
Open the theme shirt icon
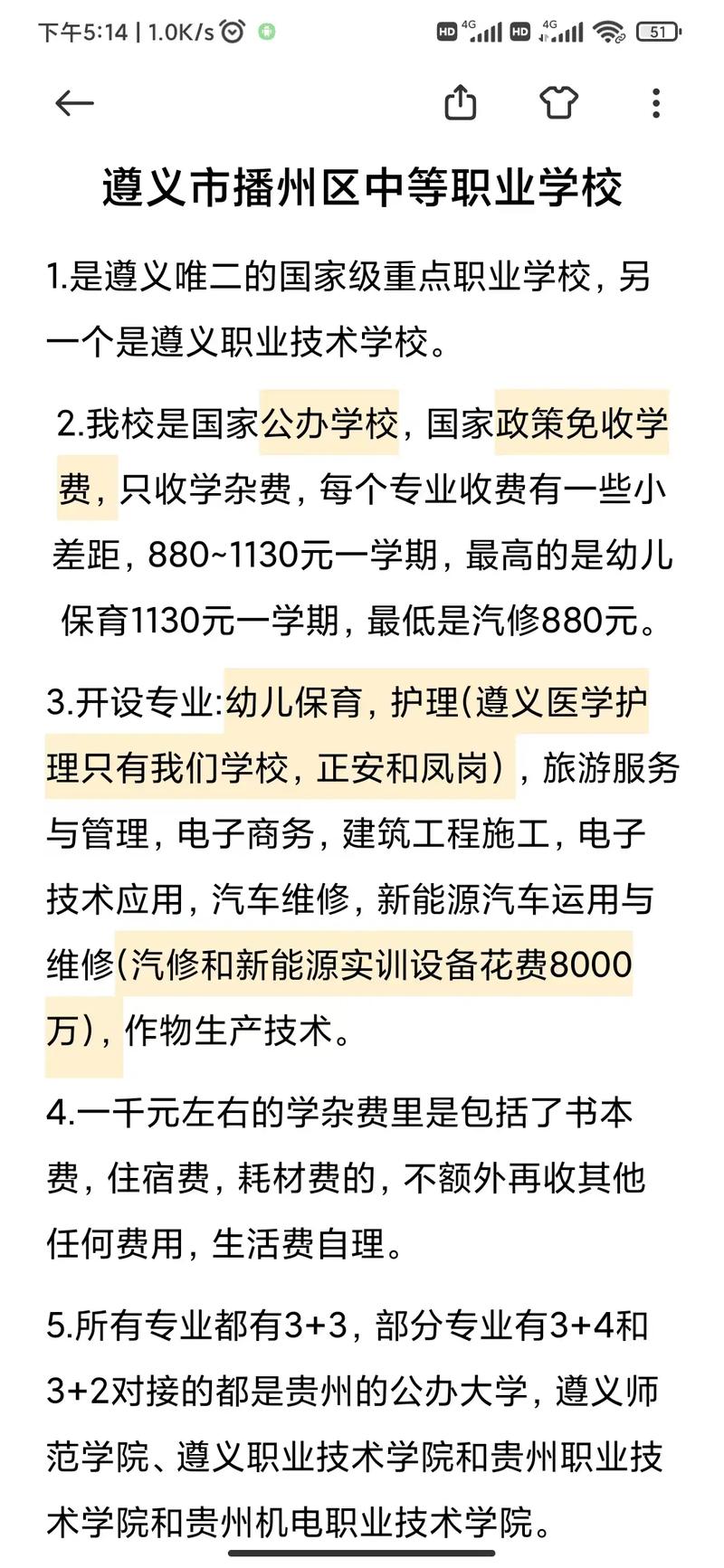558,103
